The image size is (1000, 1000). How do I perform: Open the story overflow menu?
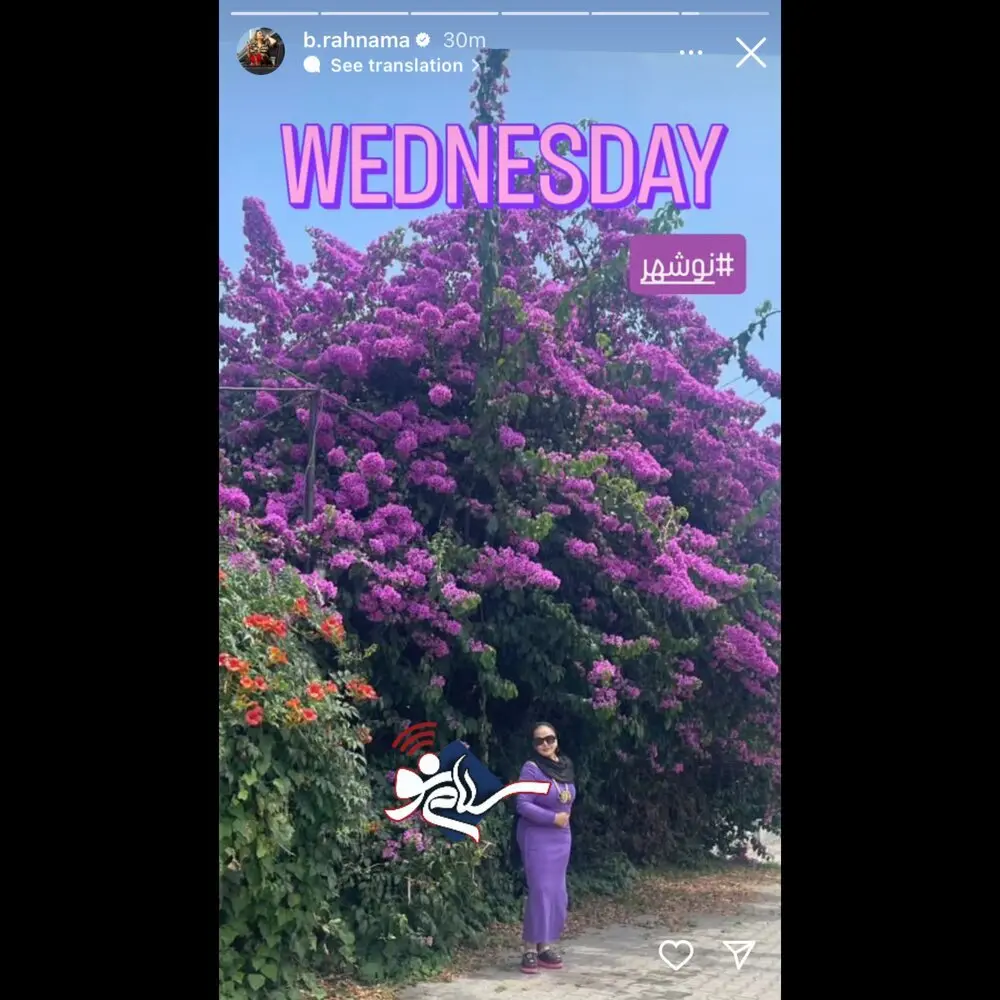pos(691,52)
